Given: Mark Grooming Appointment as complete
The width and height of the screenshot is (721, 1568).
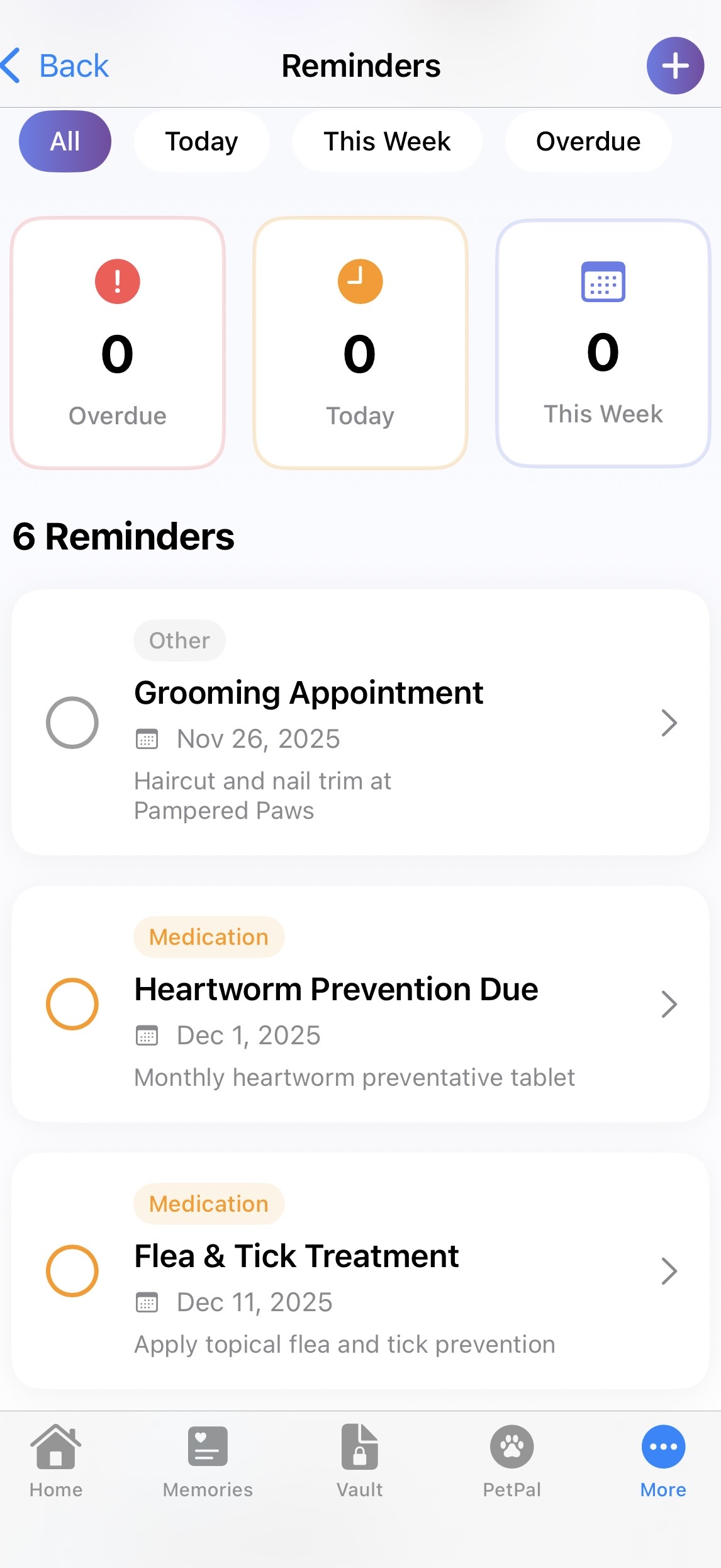Looking at the screenshot, I should click(72, 723).
